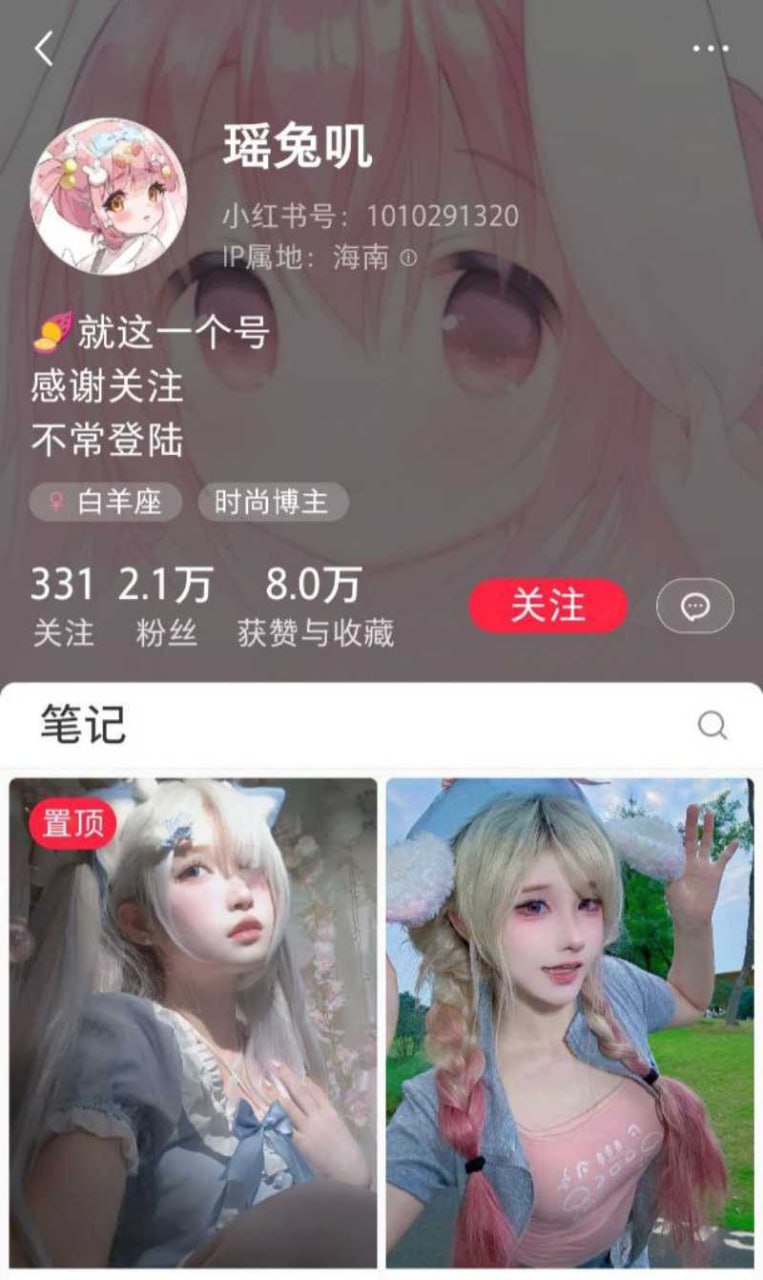763x1280 pixels.
Task: View the 331 关注 following list
Action: pos(62,606)
